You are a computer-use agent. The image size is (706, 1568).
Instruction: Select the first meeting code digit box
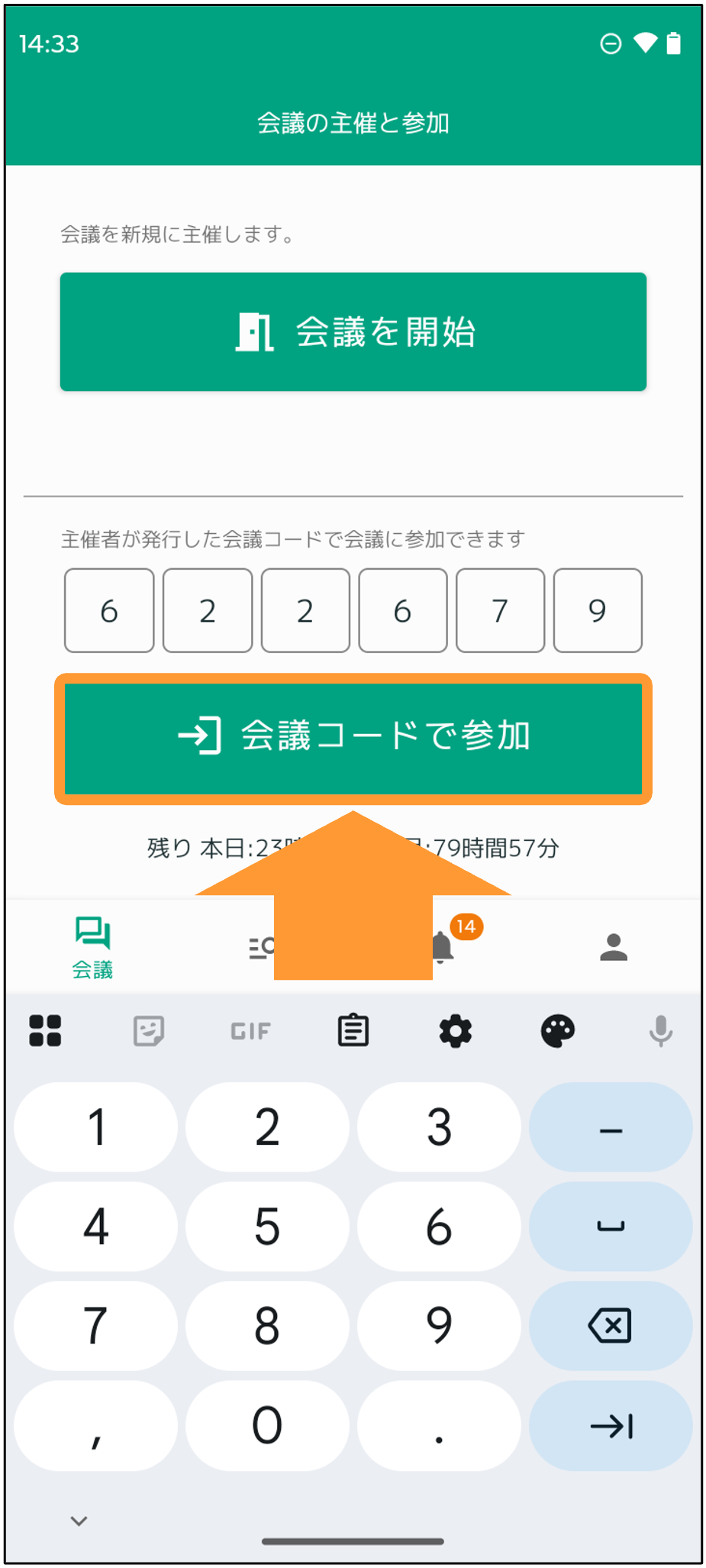coord(109,610)
